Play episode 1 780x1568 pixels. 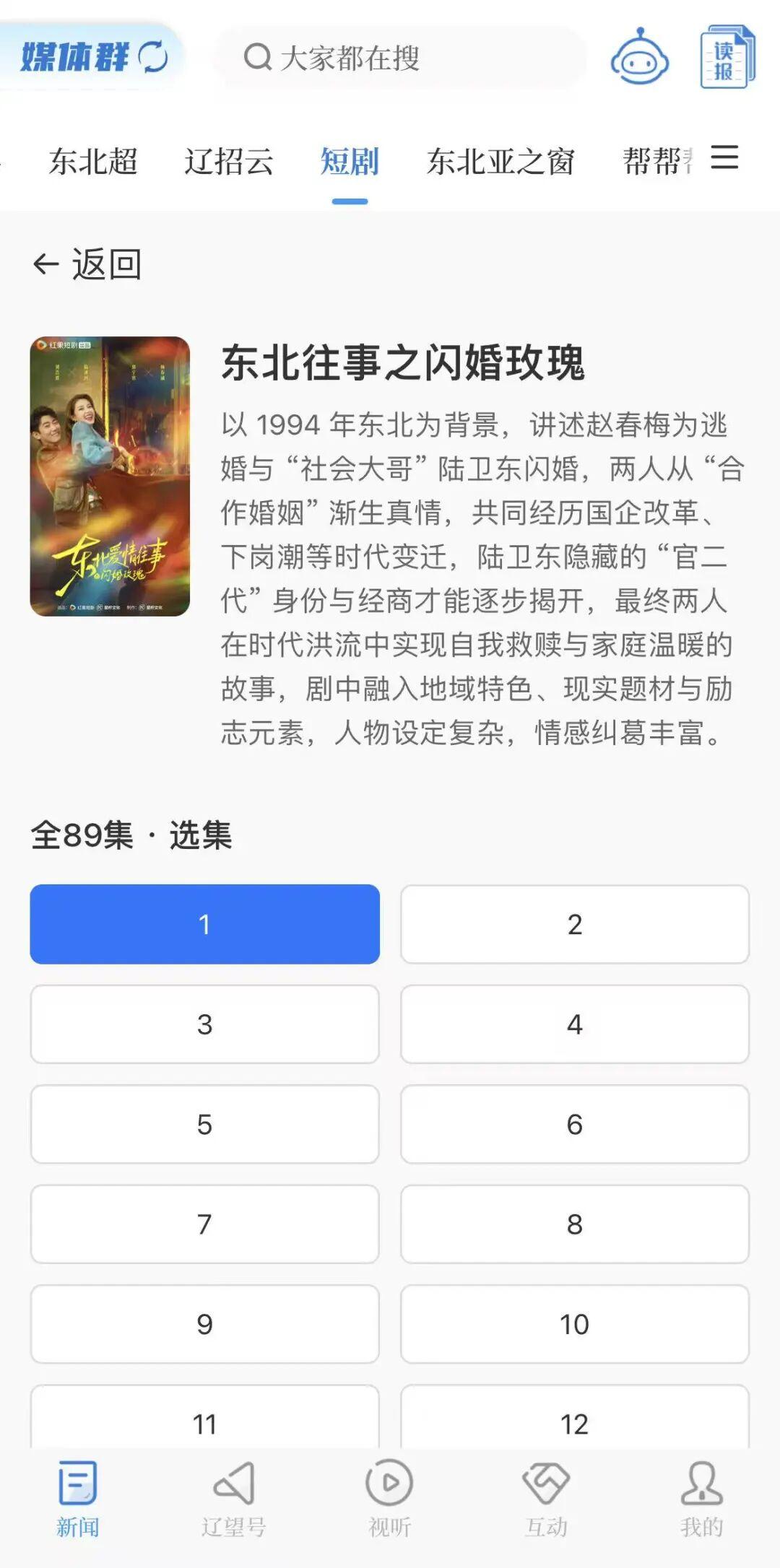point(204,924)
